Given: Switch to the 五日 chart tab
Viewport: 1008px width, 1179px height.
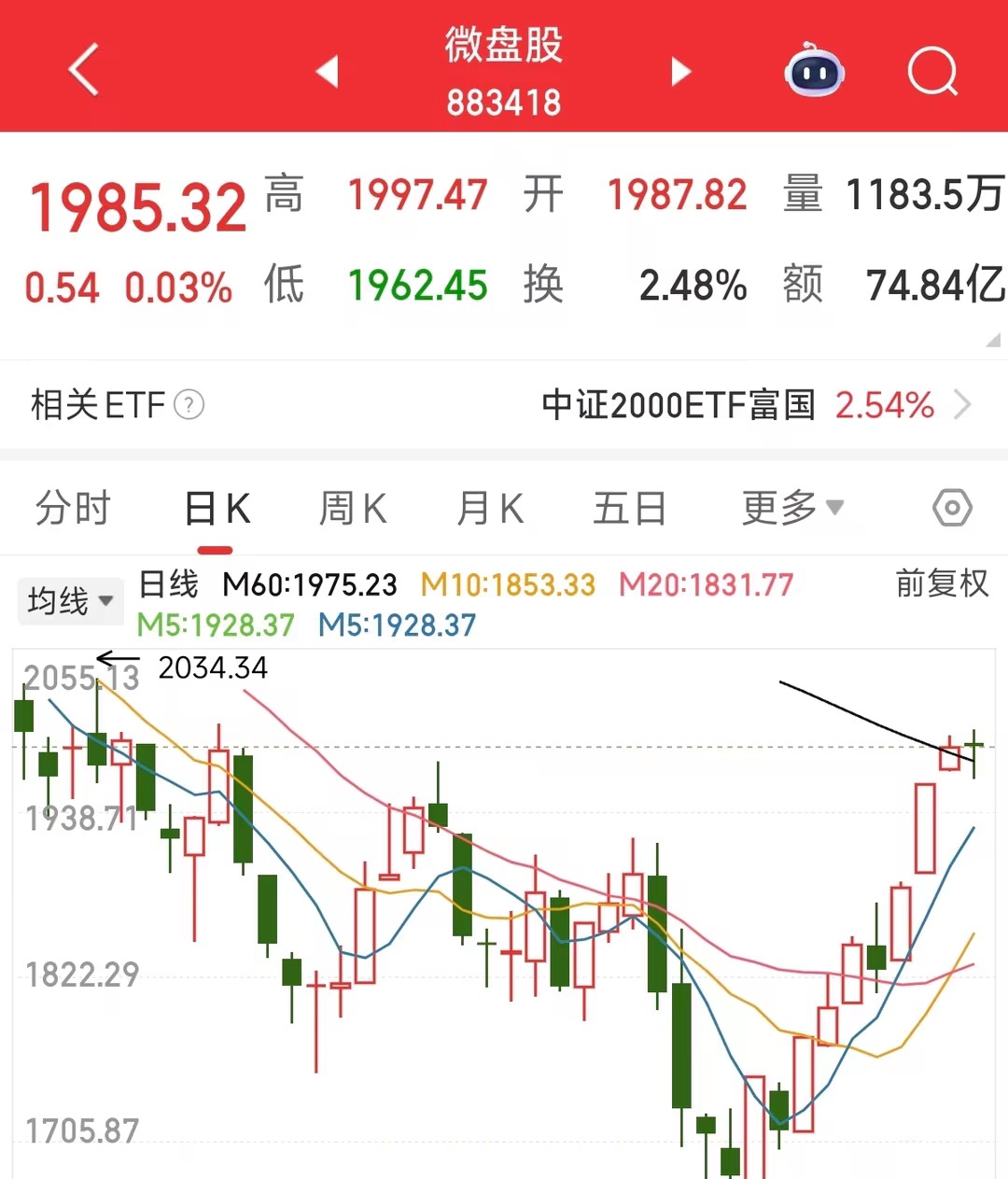Looking at the screenshot, I should [x=630, y=509].
